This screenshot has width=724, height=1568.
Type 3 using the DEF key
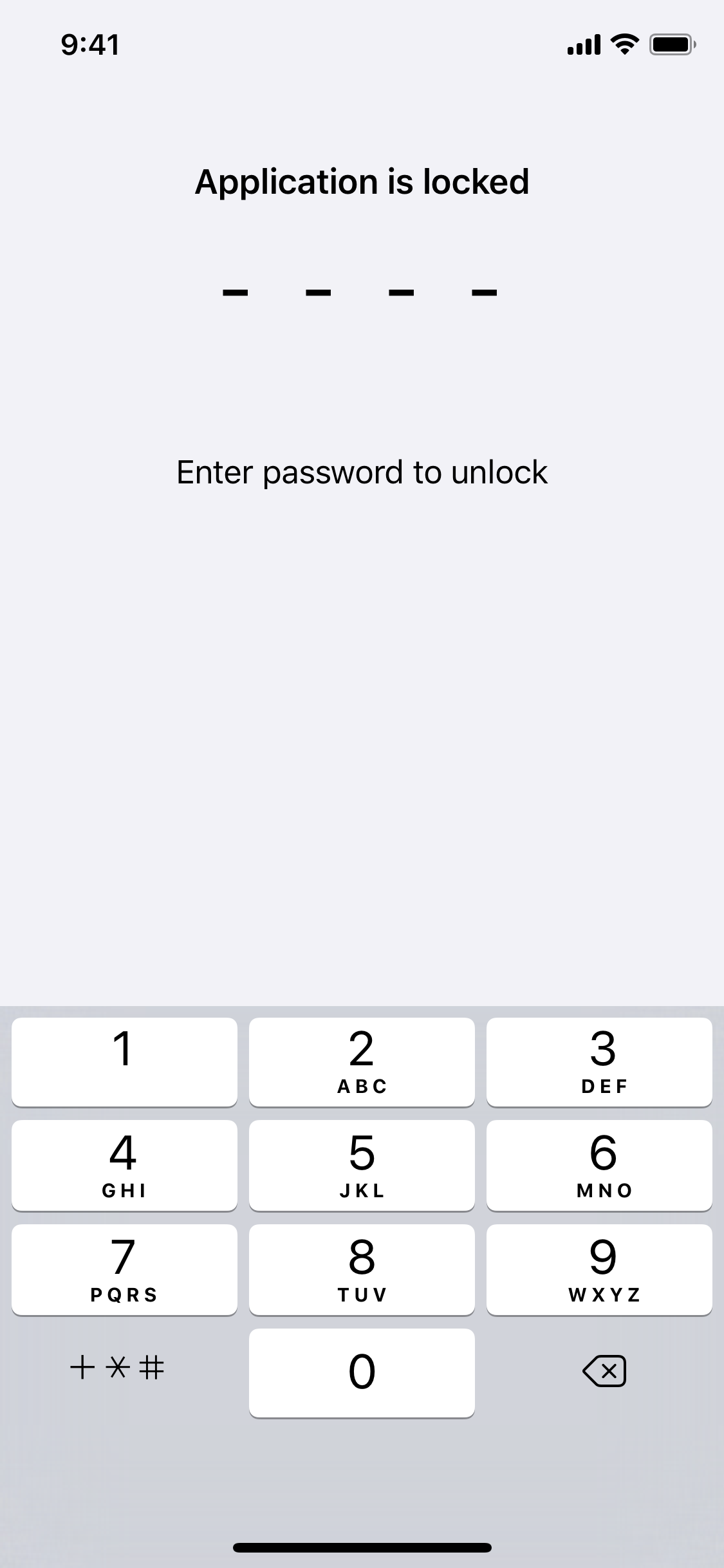tap(599, 1062)
